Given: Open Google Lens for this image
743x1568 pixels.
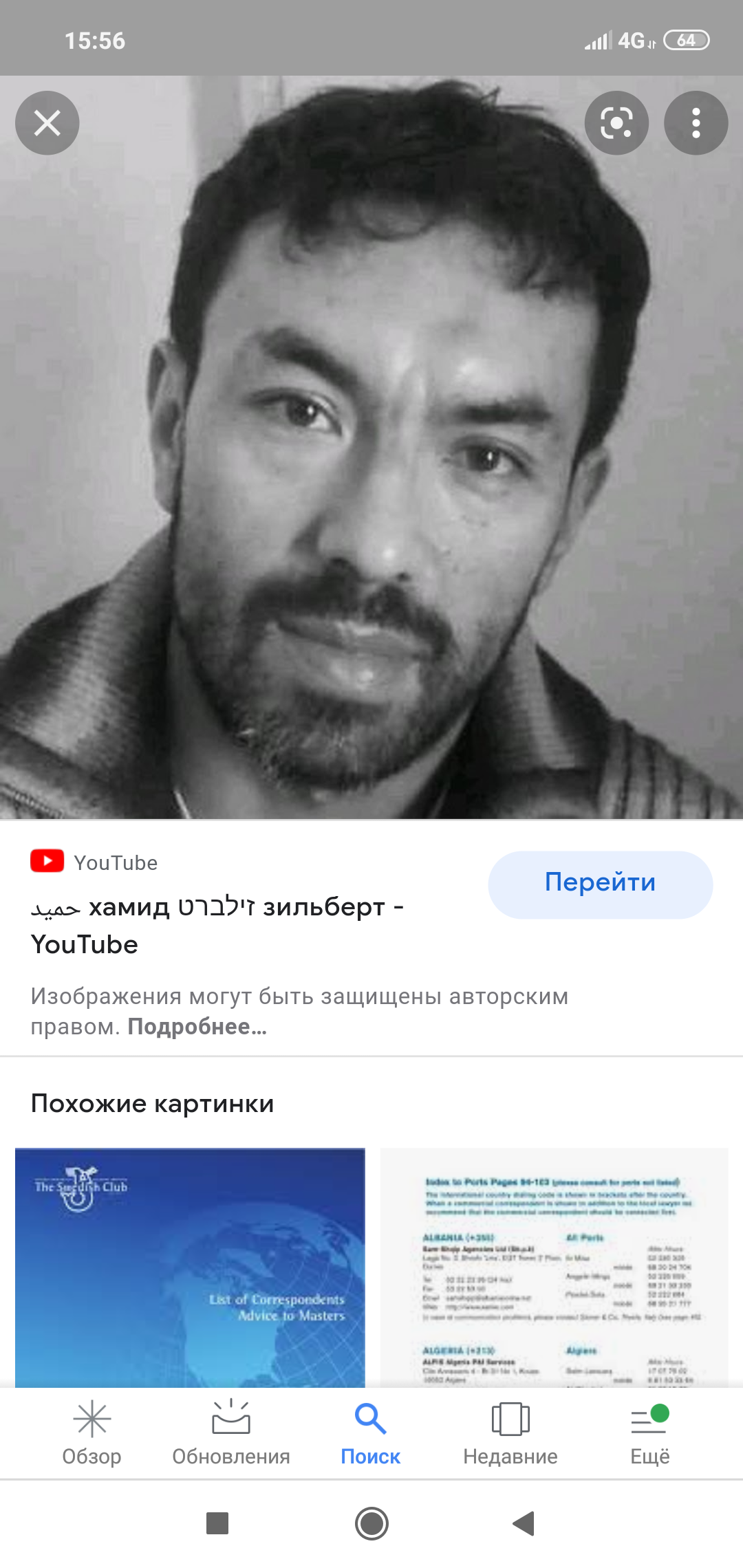Looking at the screenshot, I should (616, 123).
